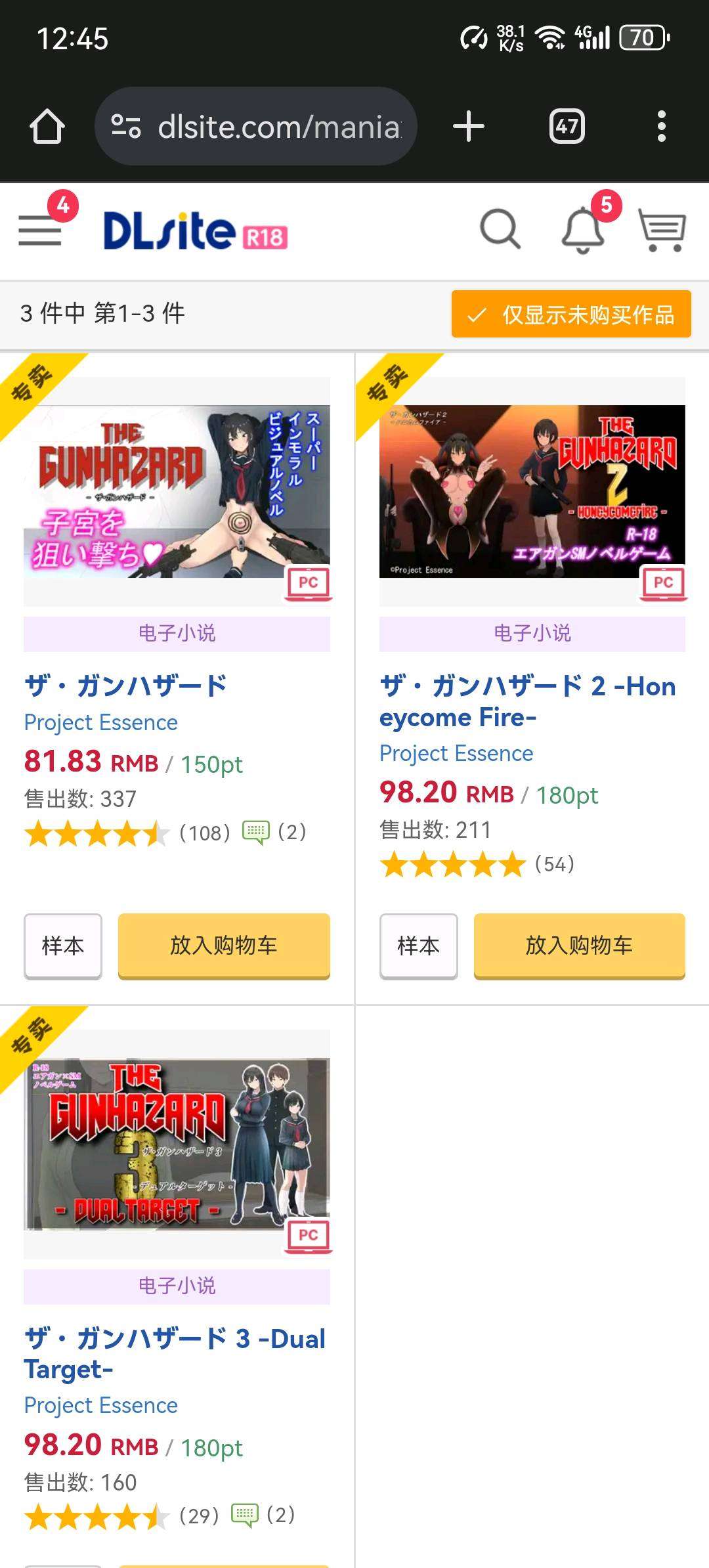This screenshot has height=1568, width=709.
Task: Open a new browser tab with the plus icon
Action: click(x=467, y=125)
